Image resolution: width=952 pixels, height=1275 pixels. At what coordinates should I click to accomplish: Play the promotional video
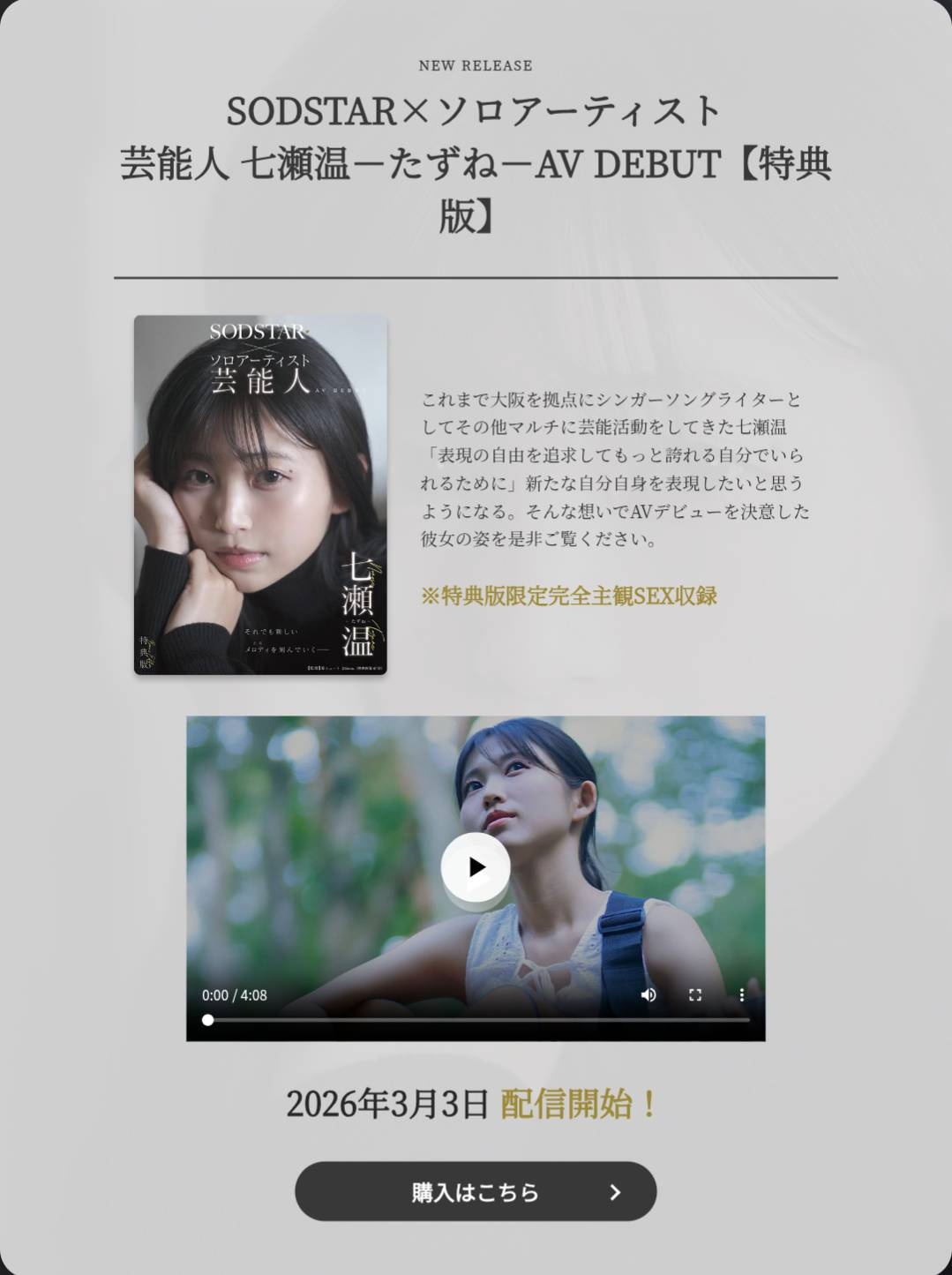click(x=476, y=866)
